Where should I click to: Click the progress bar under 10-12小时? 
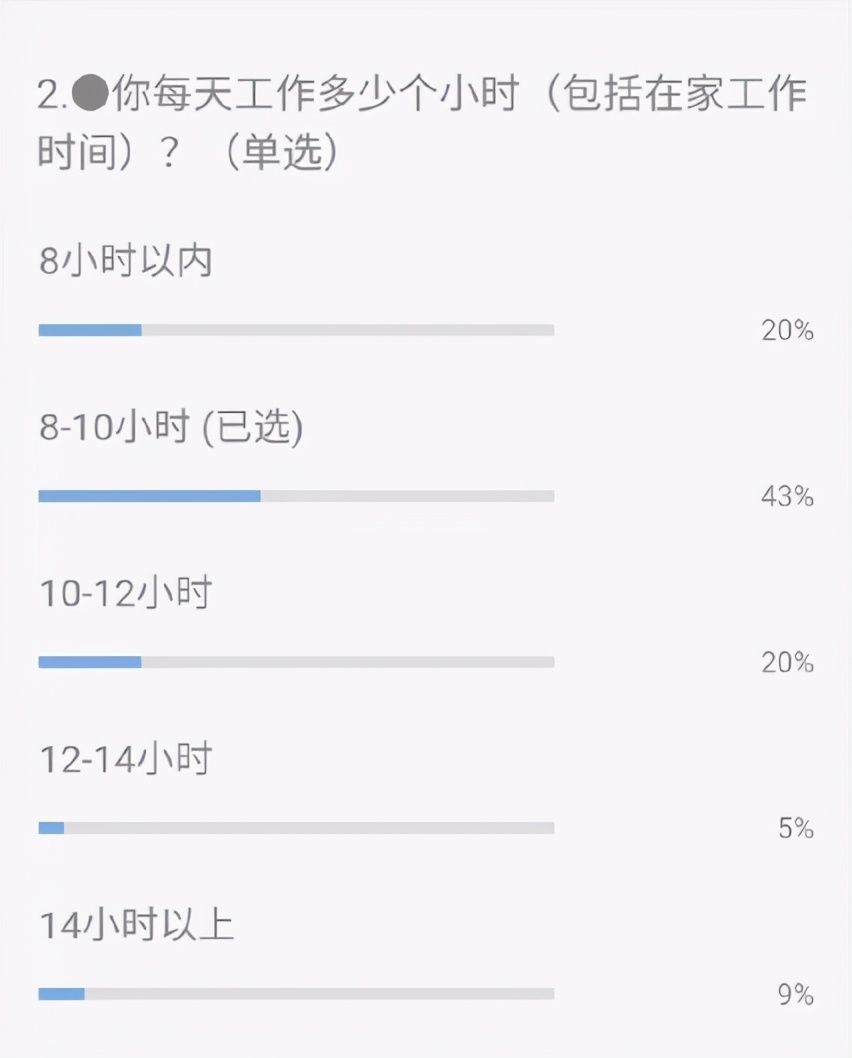[x=296, y=661]
